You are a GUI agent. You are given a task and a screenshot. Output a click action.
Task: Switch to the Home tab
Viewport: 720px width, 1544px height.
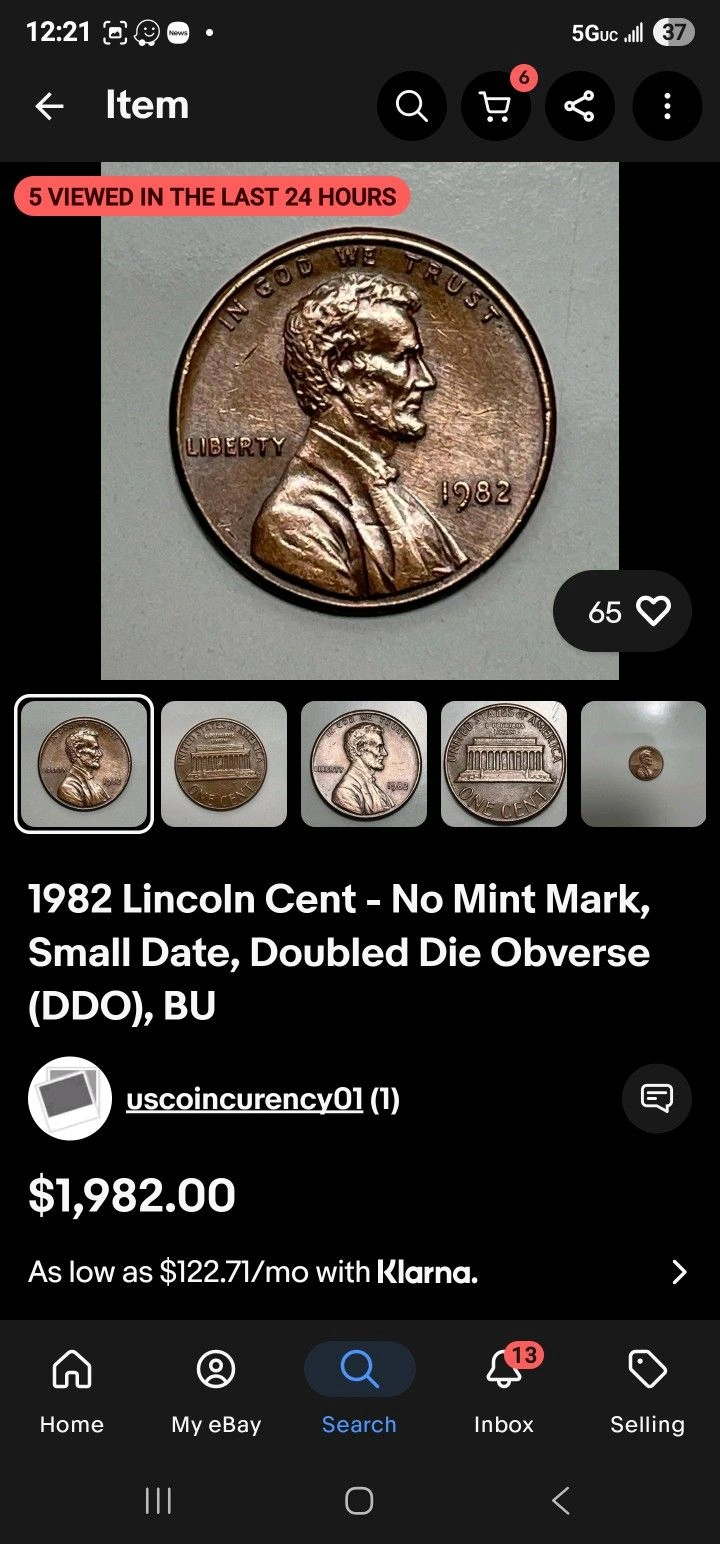(x=72, y=1390)
